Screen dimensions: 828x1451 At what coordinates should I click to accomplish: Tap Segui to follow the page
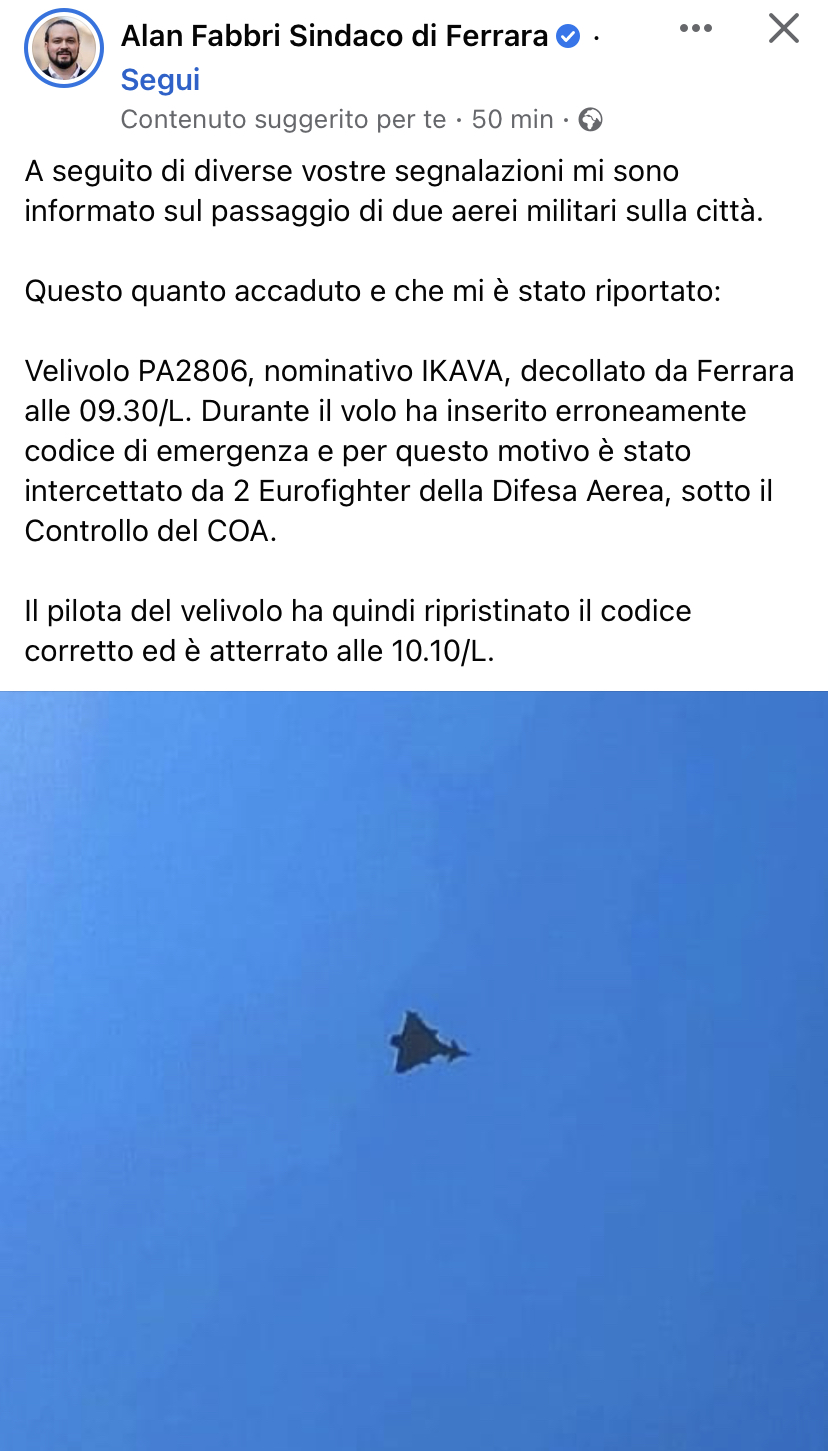[x=160, y=80]
